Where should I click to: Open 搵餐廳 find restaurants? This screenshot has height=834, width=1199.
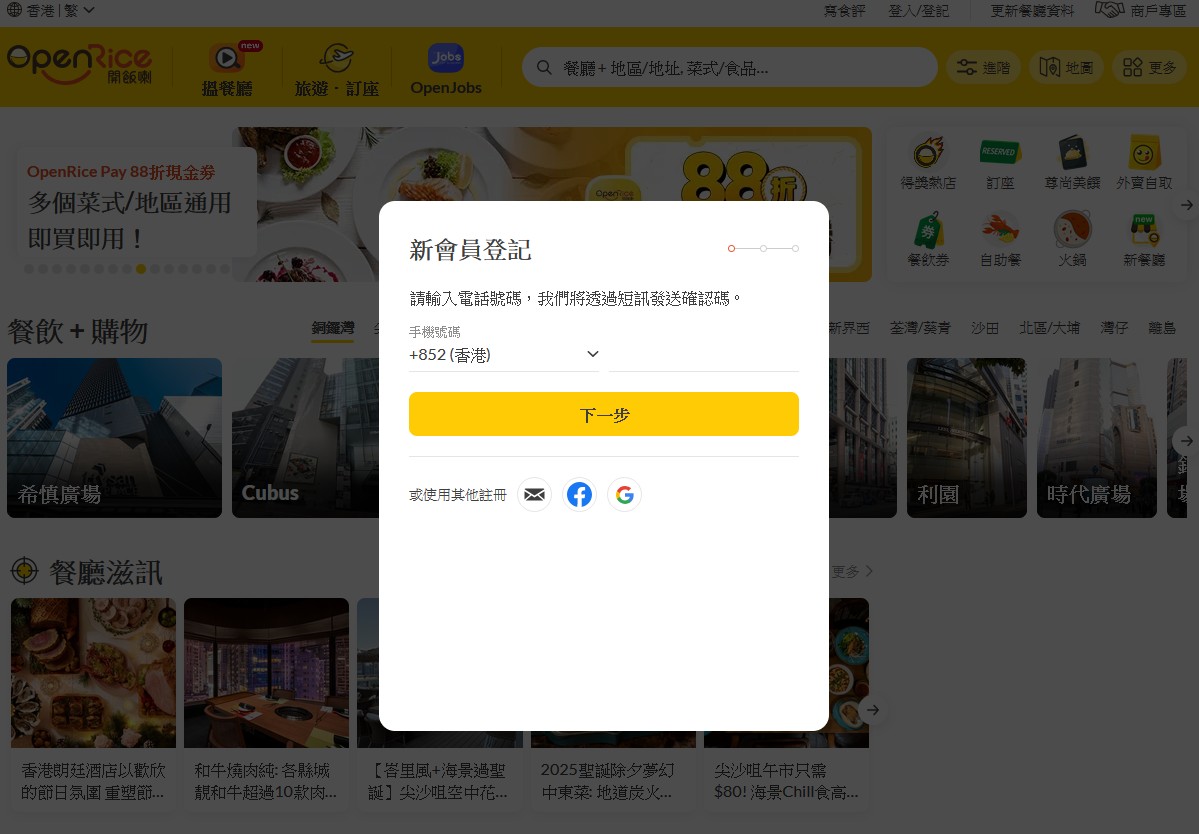point(227,69)
